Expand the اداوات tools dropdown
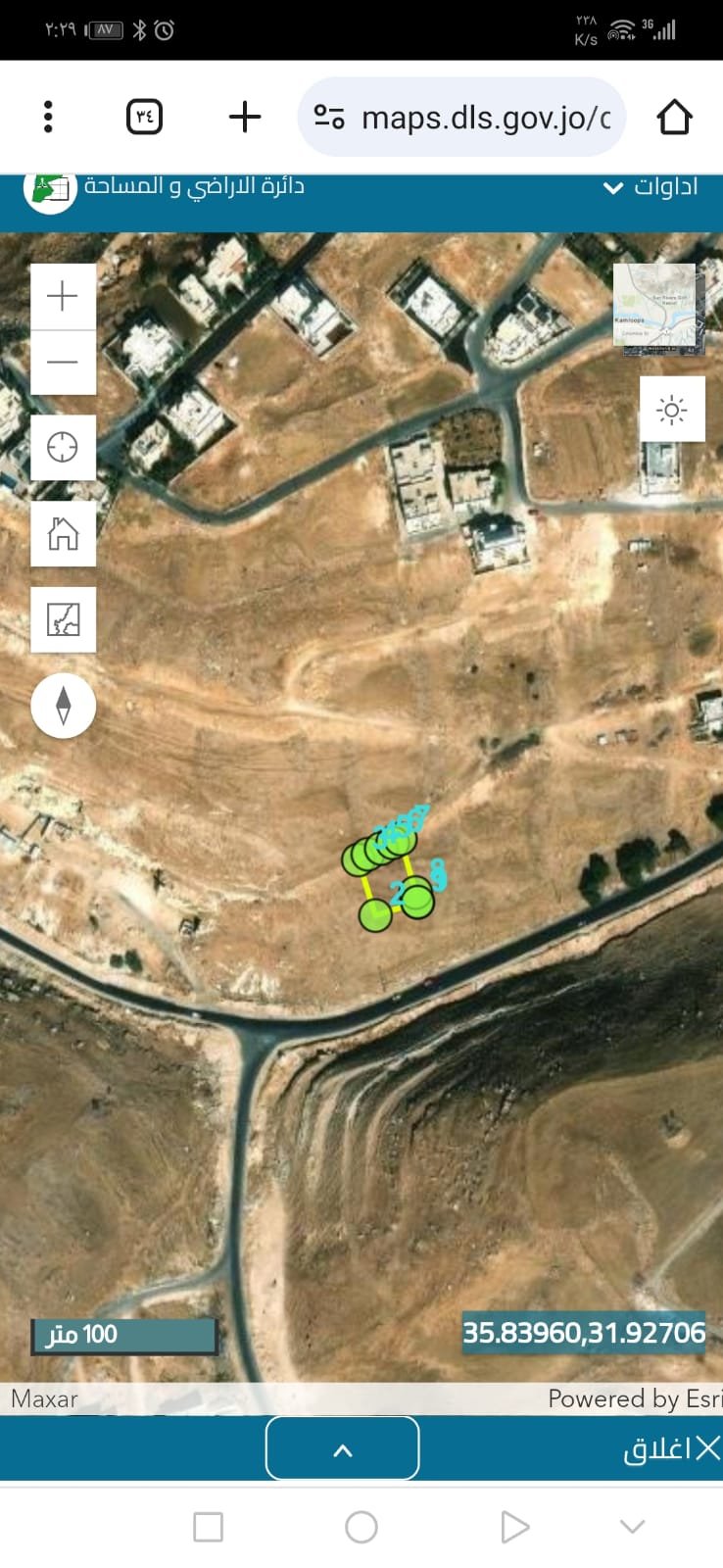Viewport: 723px width, 1568px height. pos(651,186)
